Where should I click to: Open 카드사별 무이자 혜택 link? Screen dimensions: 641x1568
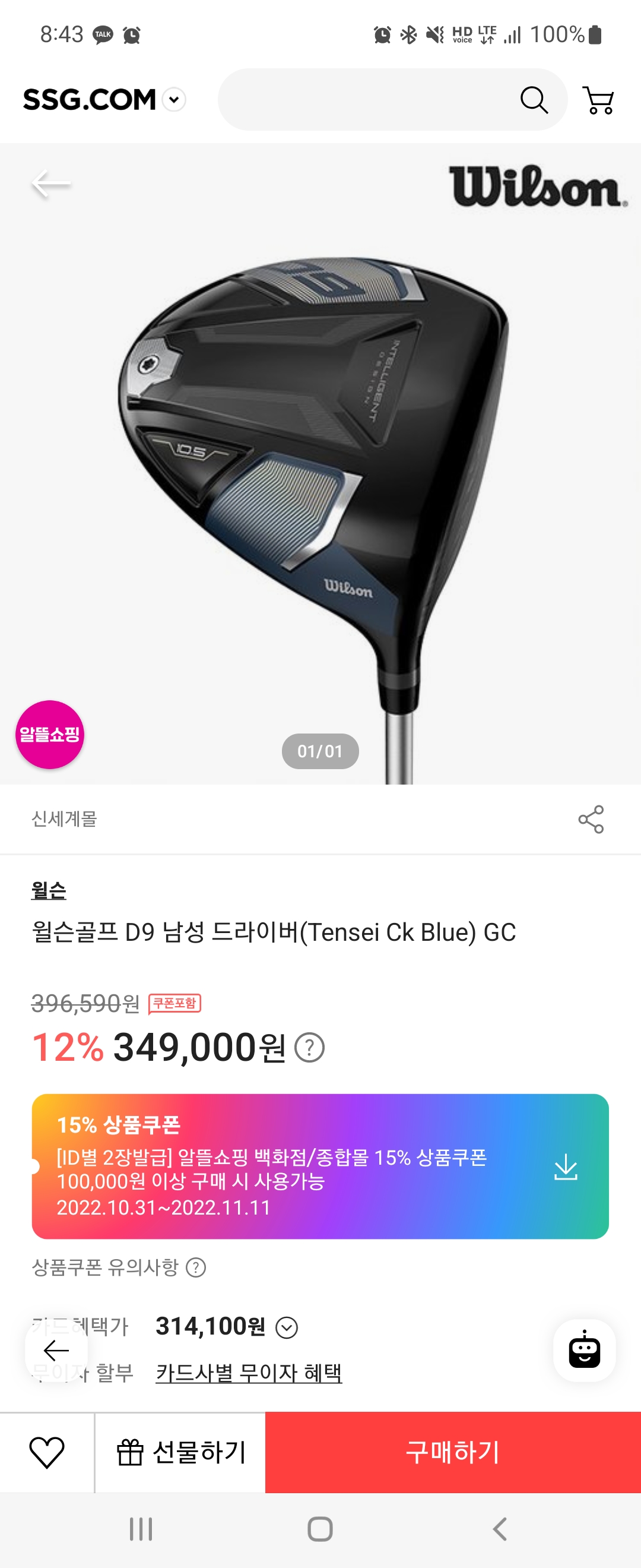coord(249,1373)
